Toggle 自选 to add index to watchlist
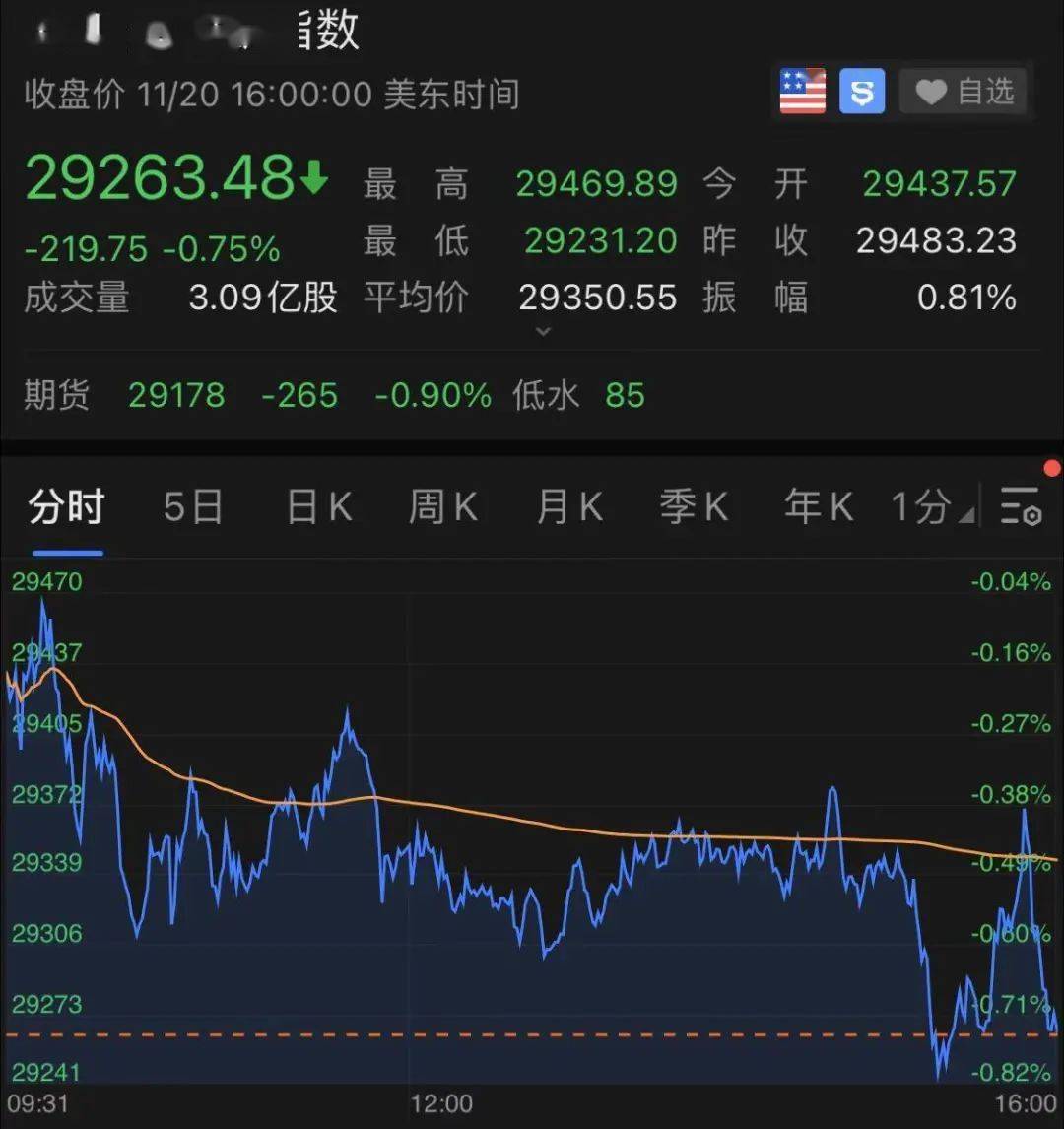 tap(964, 92)
